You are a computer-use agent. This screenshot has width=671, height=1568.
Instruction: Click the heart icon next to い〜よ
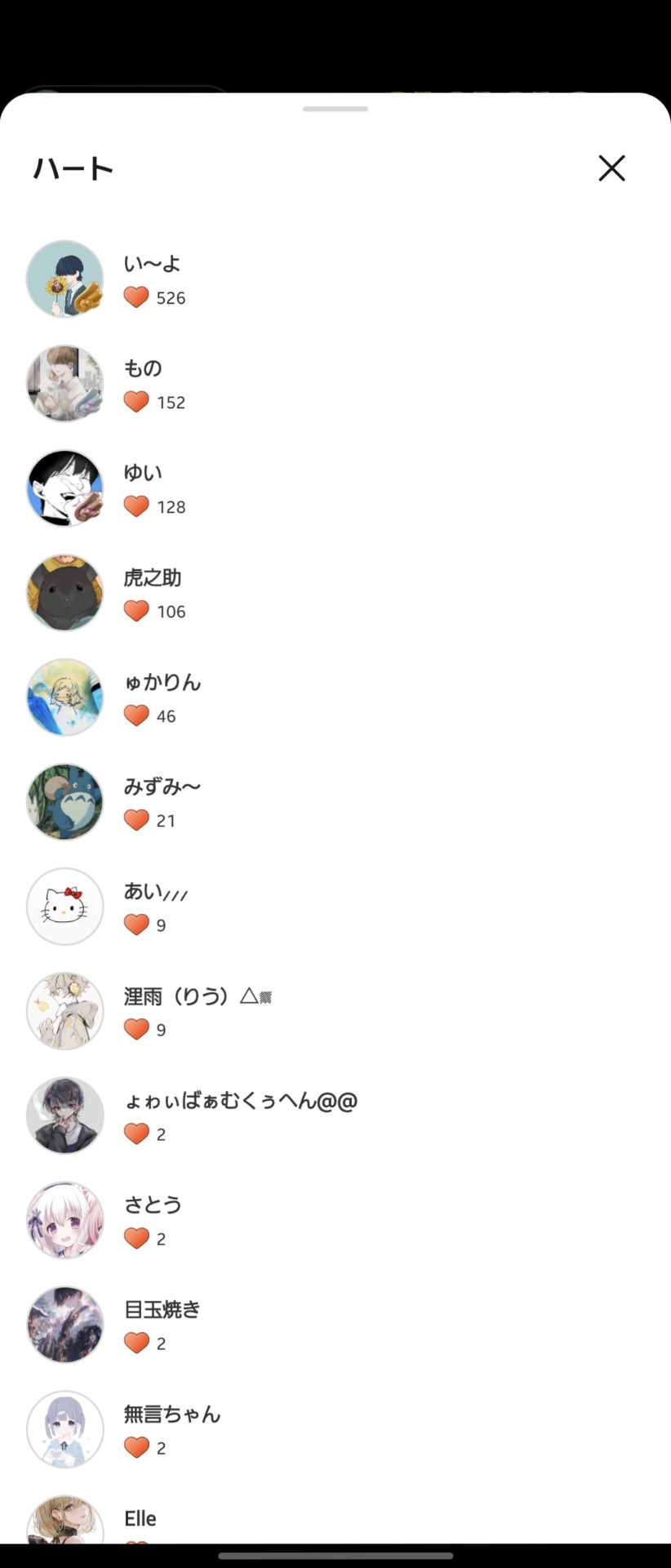136,297
